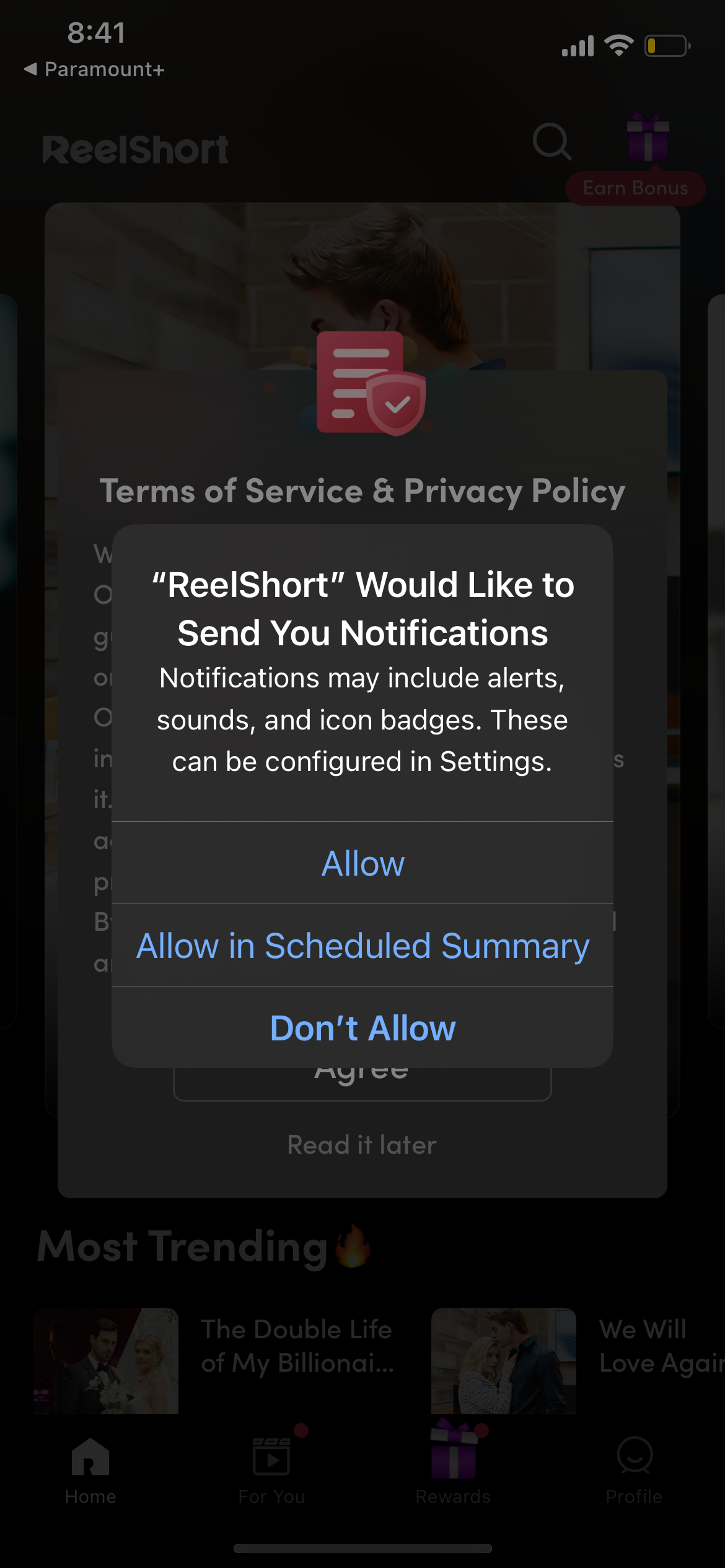Choose Don't Allow for notifications
725x1568 pixels.
[362, 1027]
